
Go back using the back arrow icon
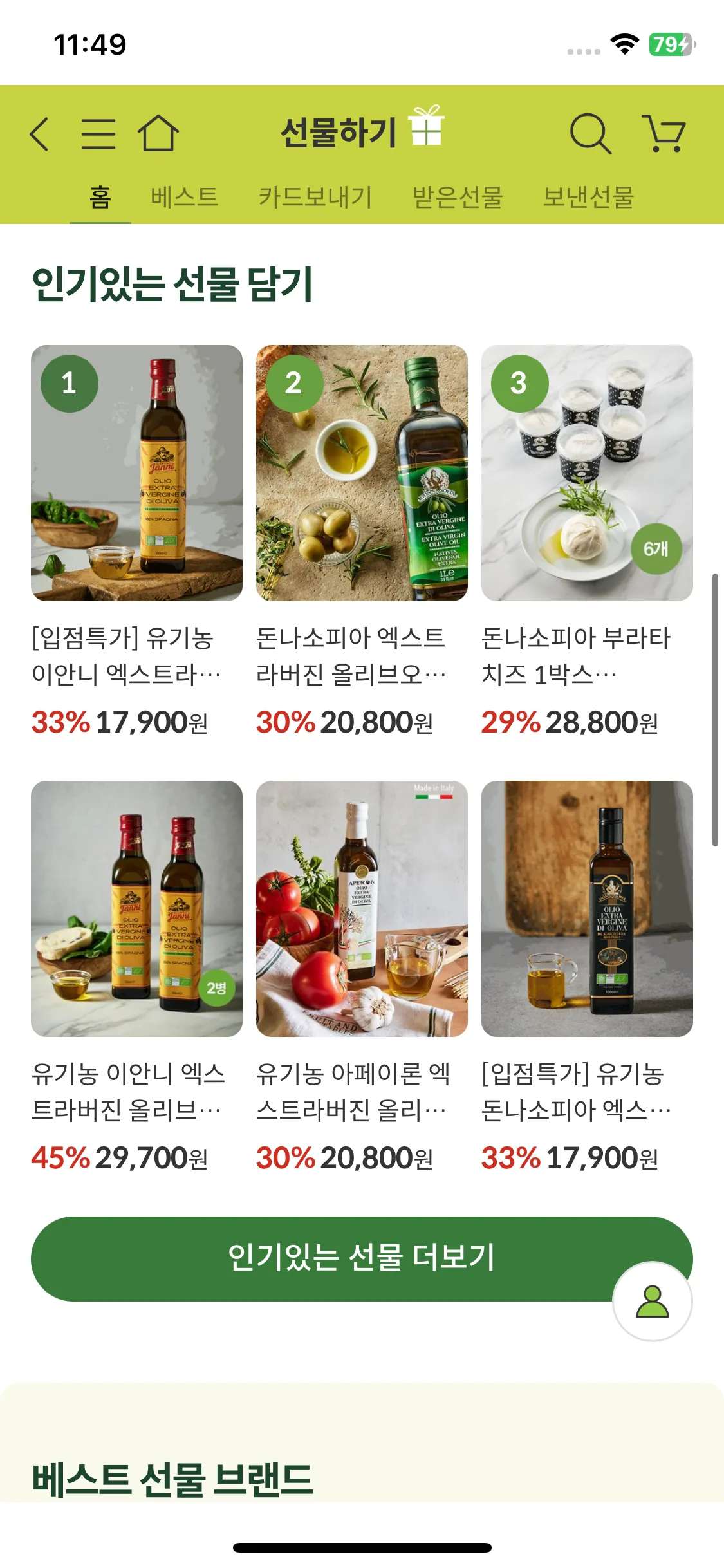coord(38,135)
